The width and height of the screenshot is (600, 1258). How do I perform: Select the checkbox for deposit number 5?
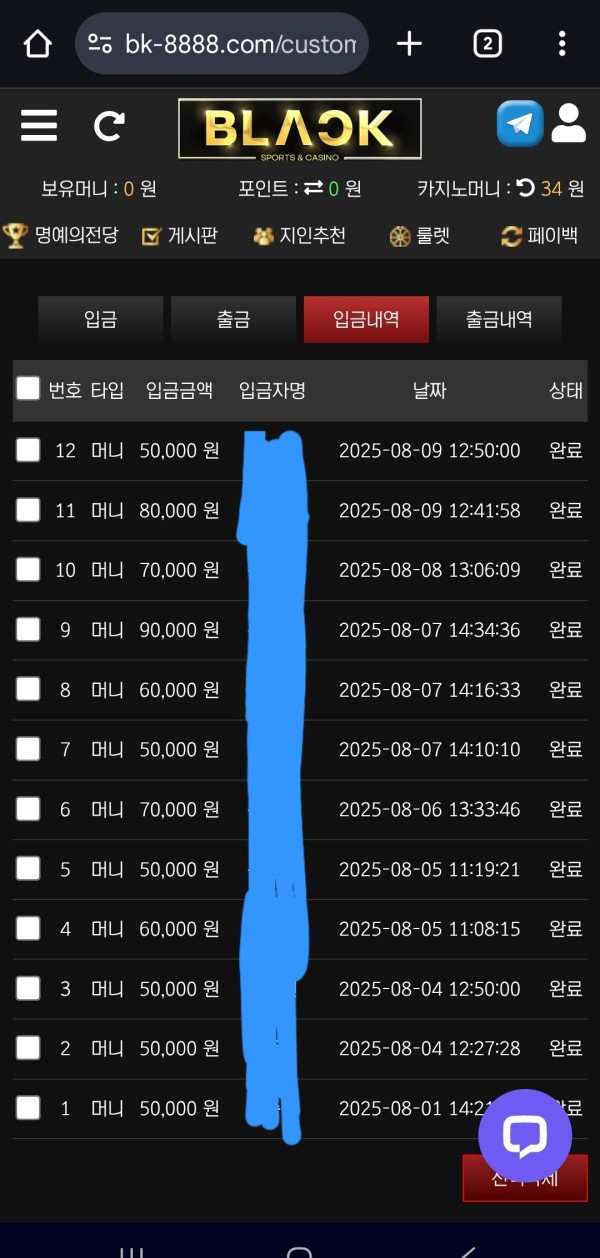click(28, 869)
